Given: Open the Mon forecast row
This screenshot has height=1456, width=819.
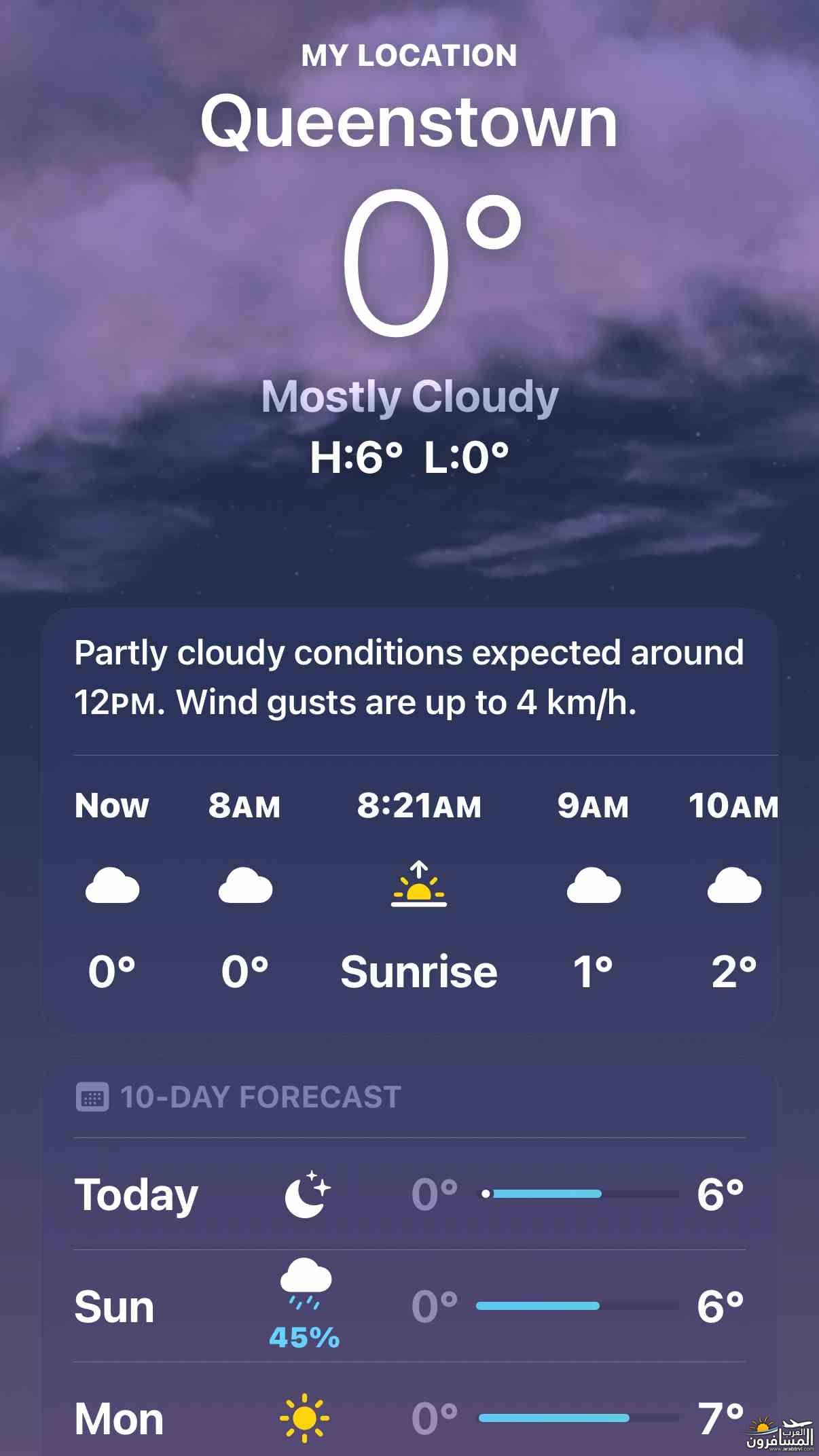Looking at the screenshot, I should (409, 1418).
